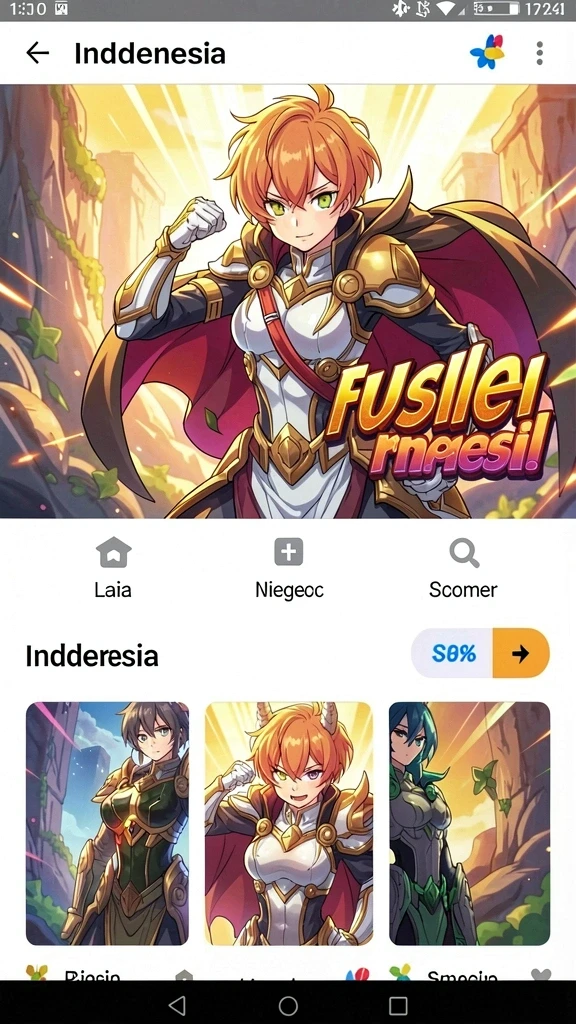
Task: Open the orange-haired knight hero banner
Action: click(x=288, y=301)
